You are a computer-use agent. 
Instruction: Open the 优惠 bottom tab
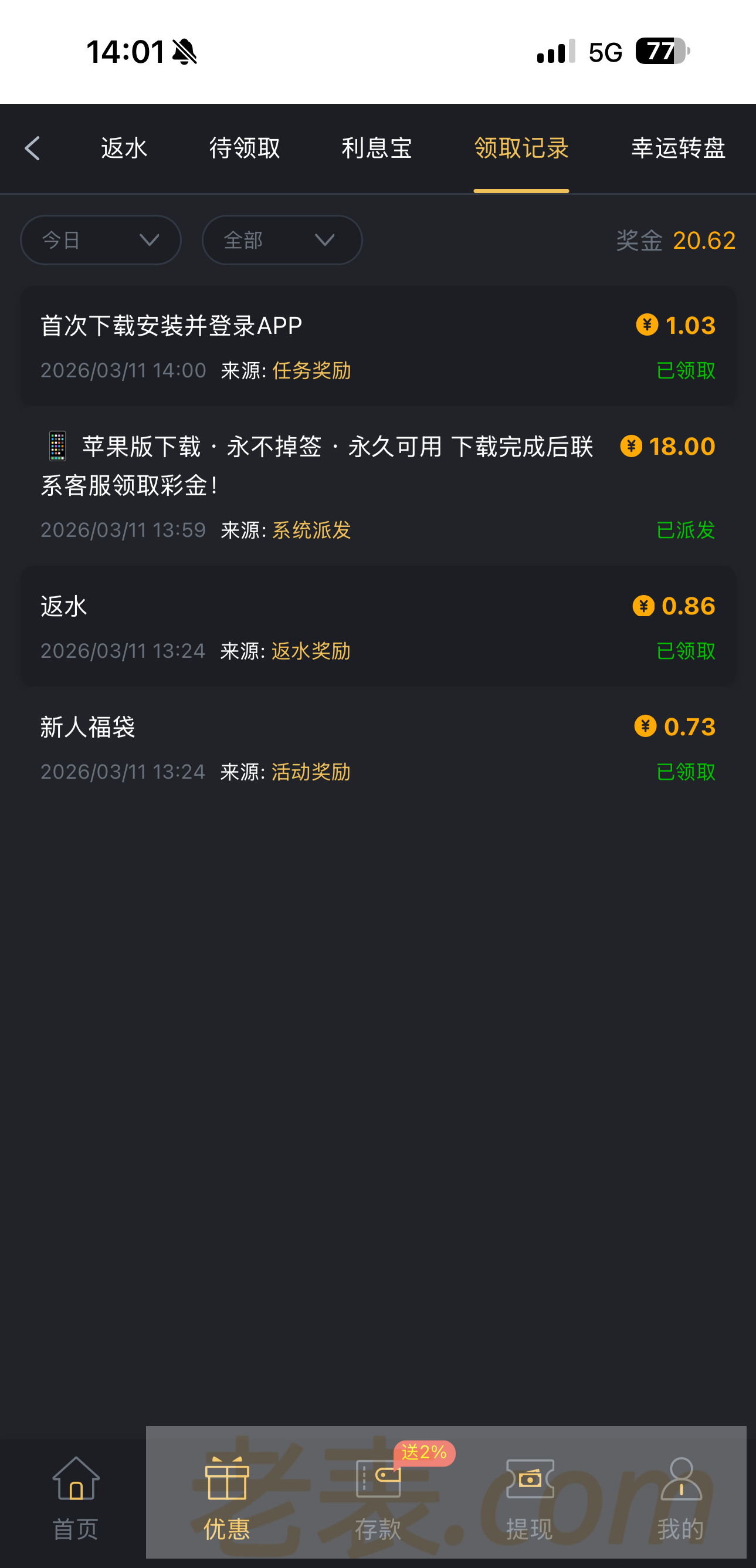(227, 1498)
